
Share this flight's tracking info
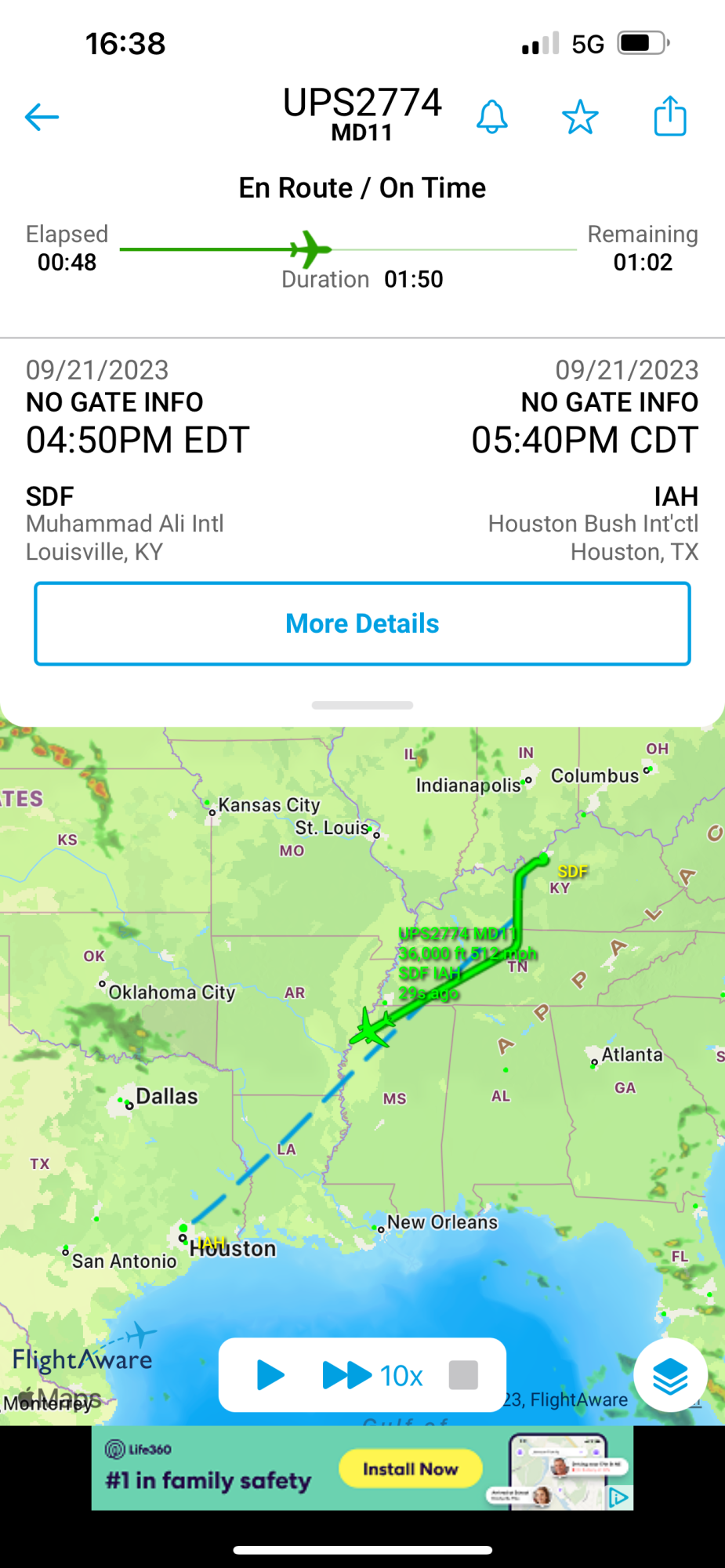[670, 117]
